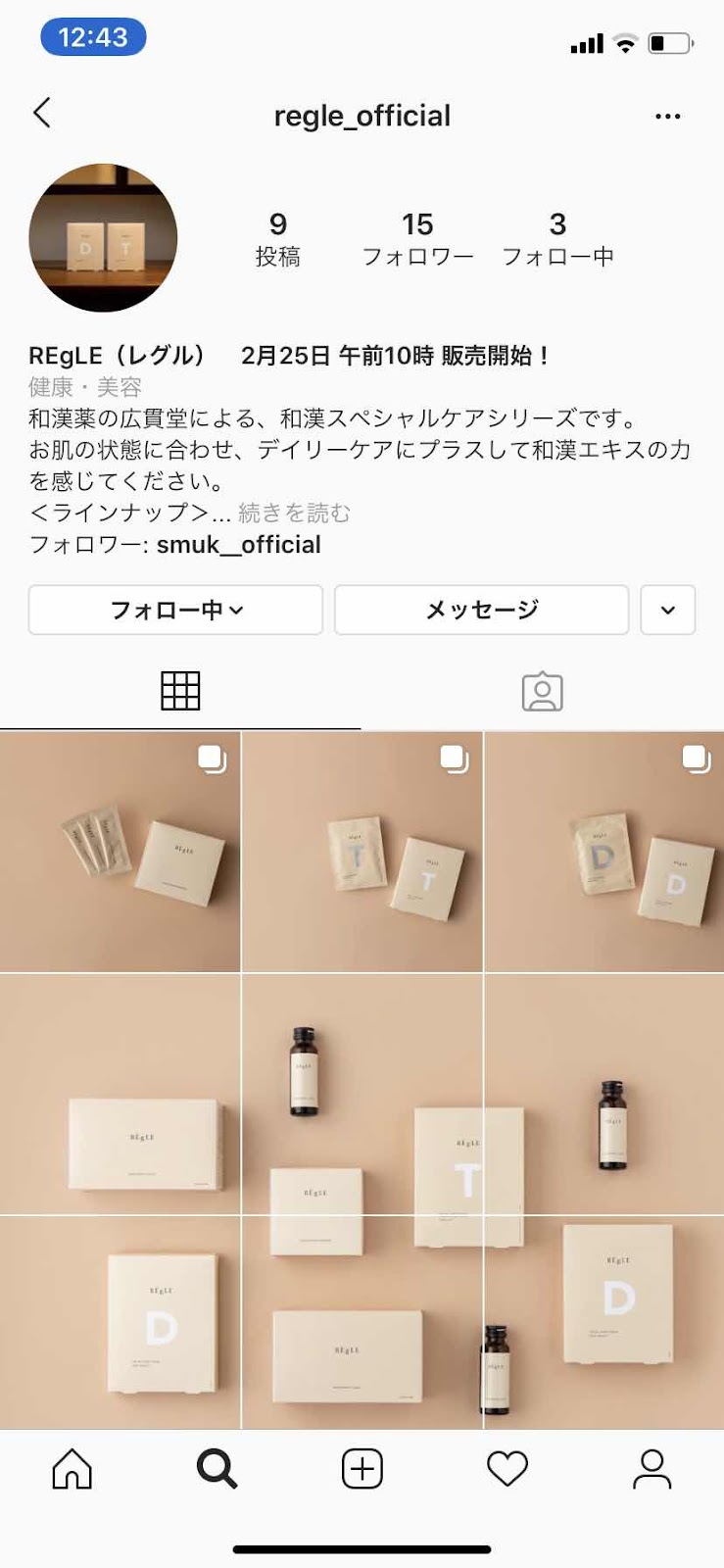This screenshot has width=724, height=1568.
Task: Open post showing T sachet and box
Action: pyautogui.click(x=362, y=852)
